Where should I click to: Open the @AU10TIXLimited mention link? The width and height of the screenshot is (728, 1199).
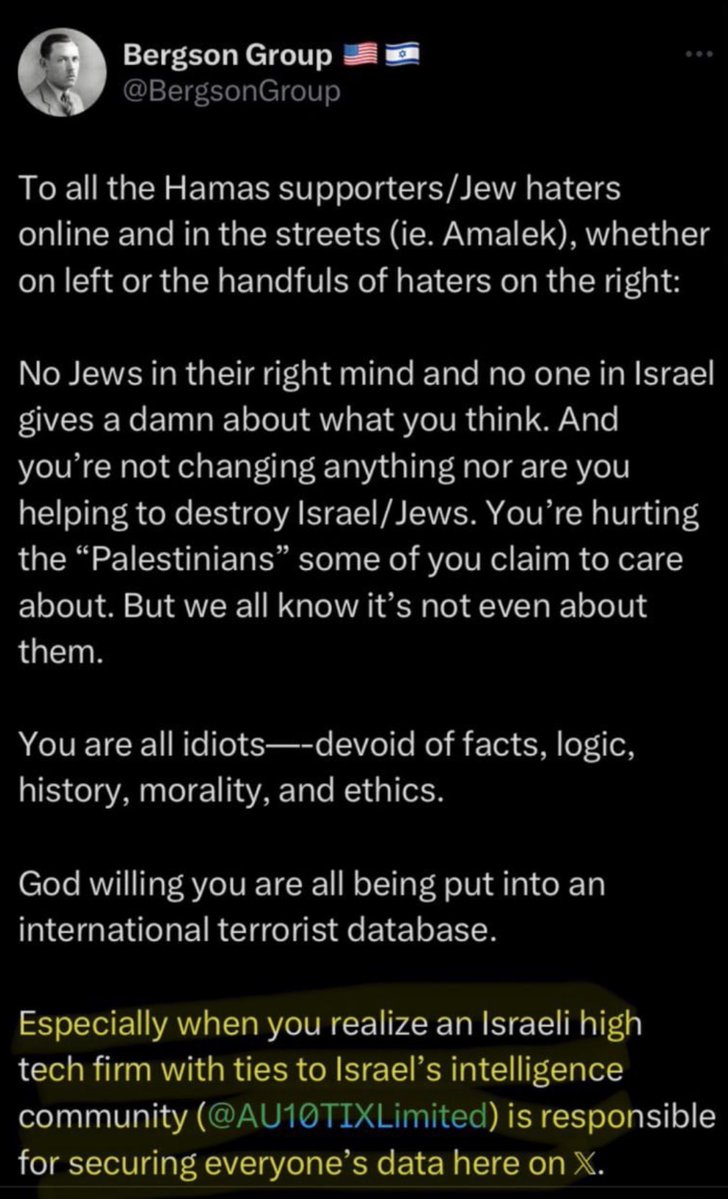click(x=348, y=1117)
